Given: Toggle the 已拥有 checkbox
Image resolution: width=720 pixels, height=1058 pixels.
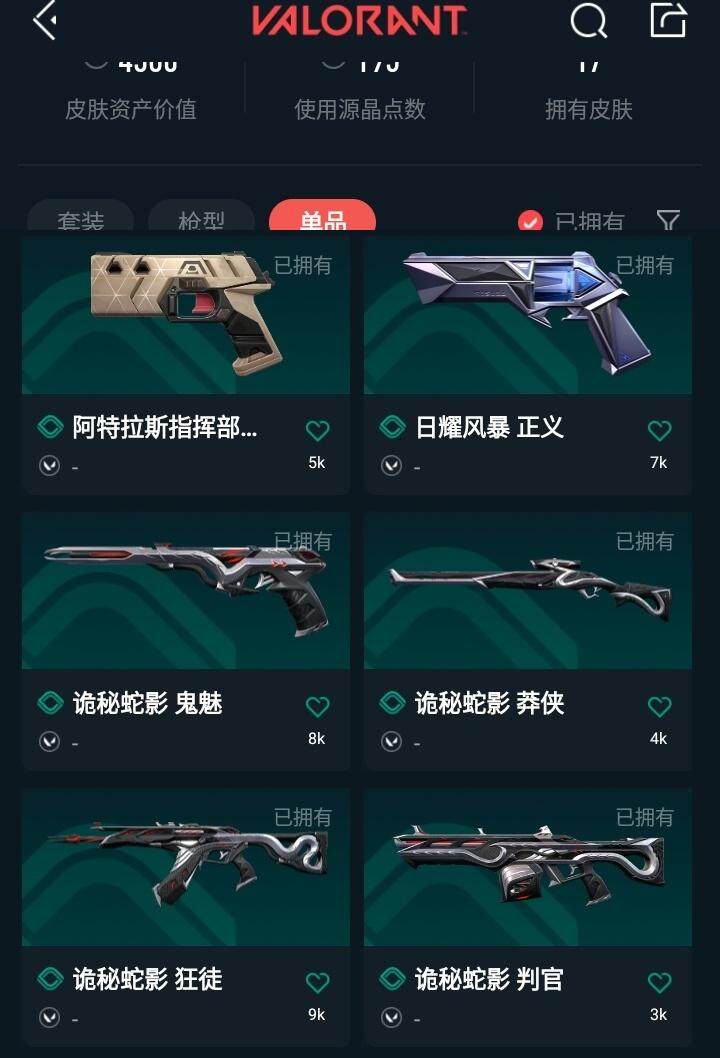Looking at the screenshot, I should coord(530,221).
